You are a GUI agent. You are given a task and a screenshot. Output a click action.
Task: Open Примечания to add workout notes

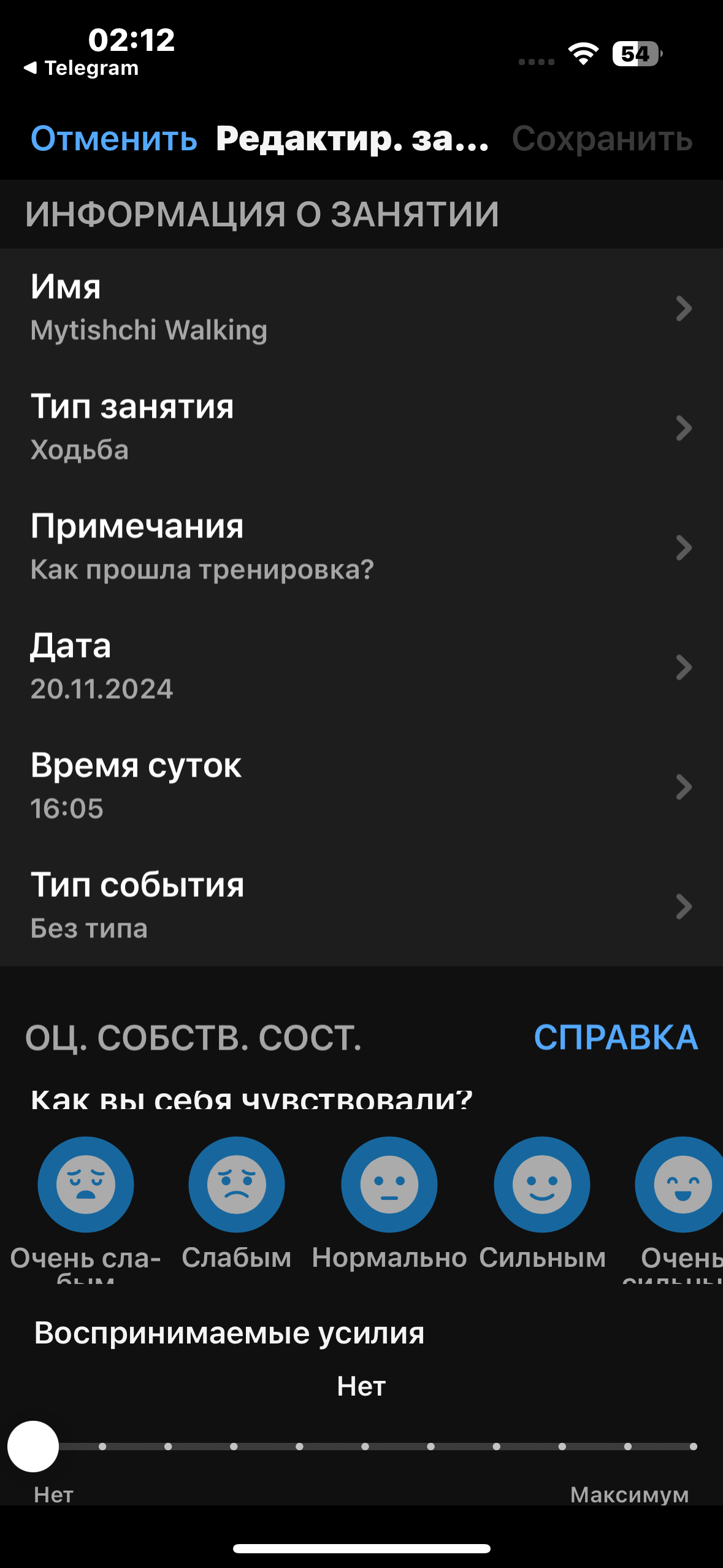[x=361, y=547]
